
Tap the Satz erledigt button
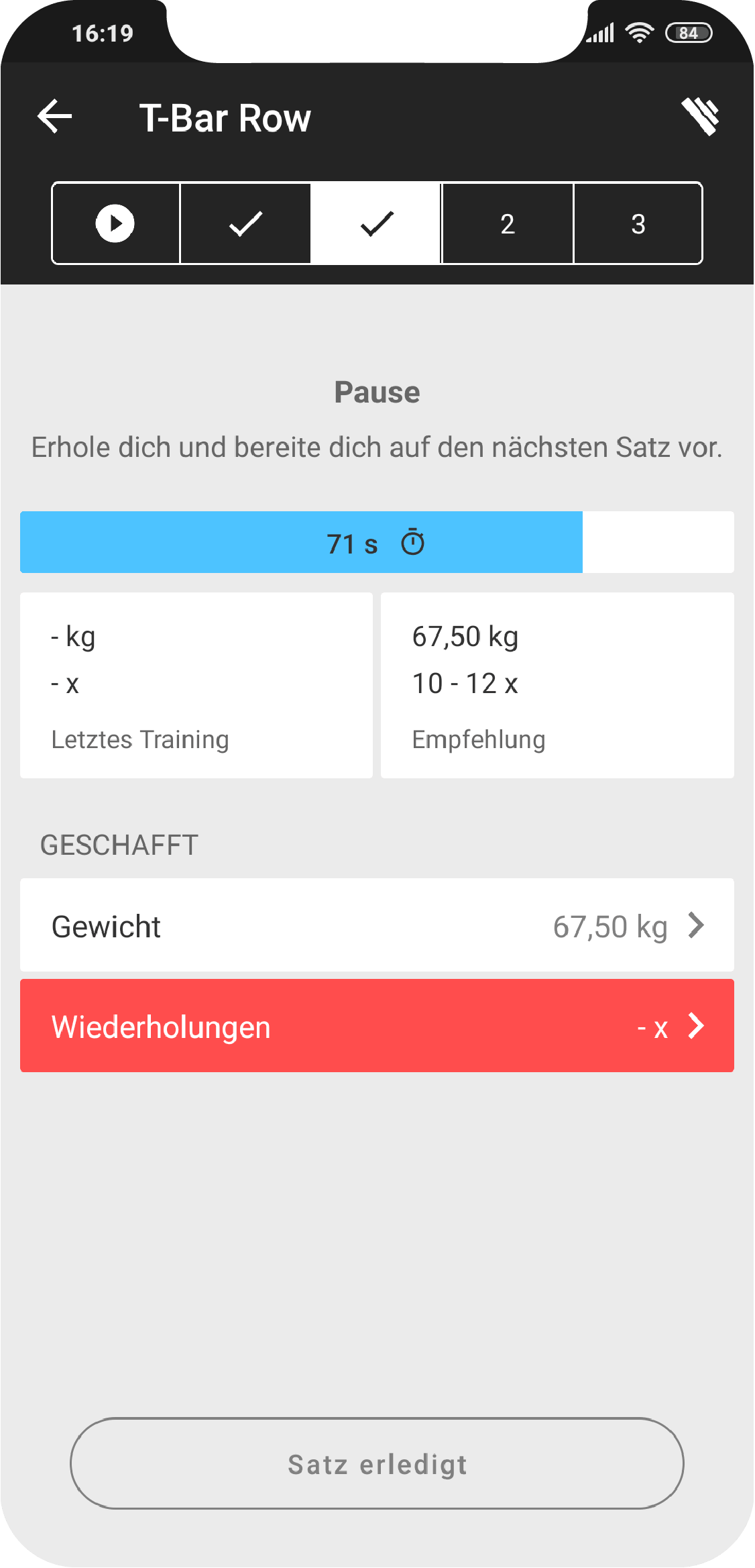coord(377,1464)
